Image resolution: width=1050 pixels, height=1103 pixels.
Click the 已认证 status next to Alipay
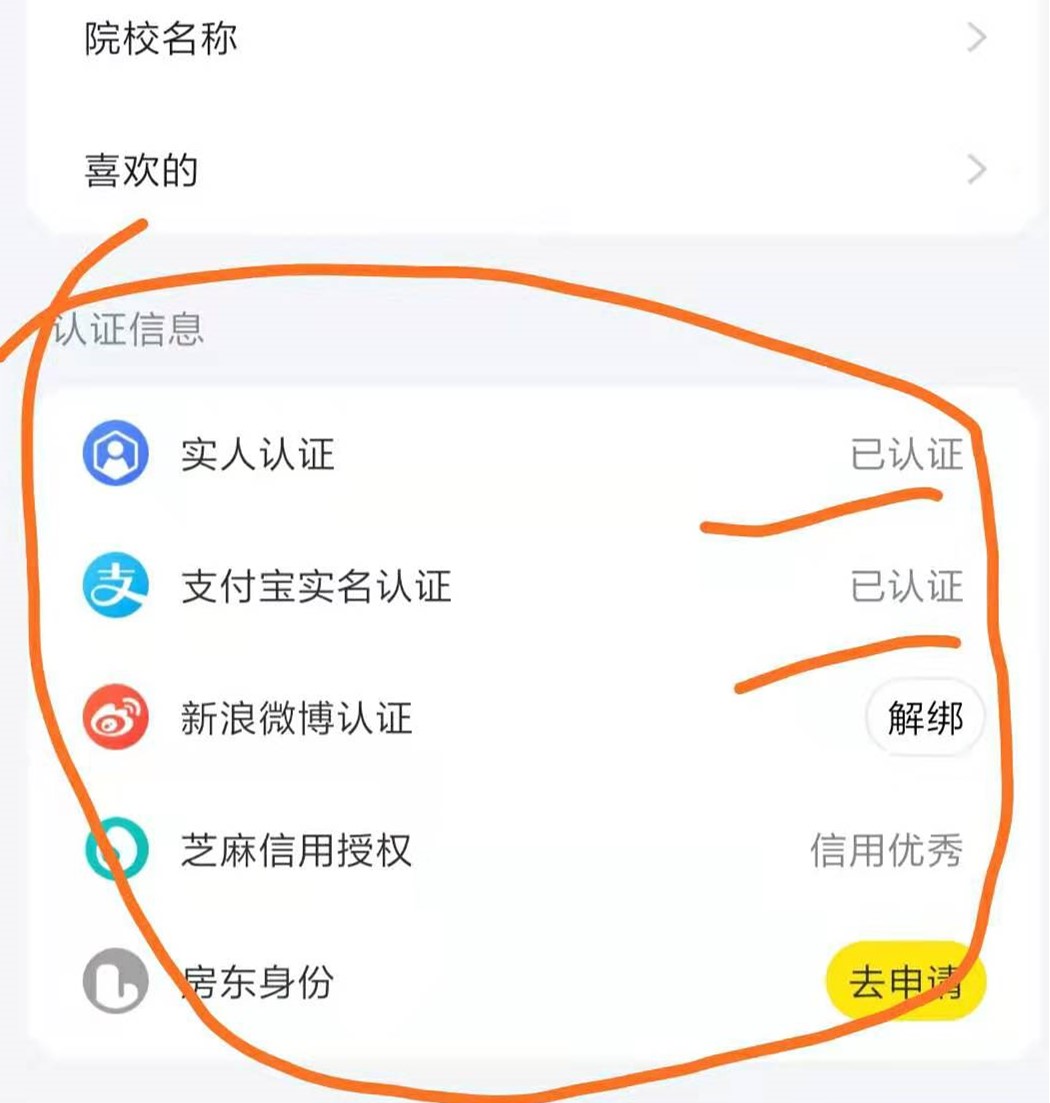906,586
